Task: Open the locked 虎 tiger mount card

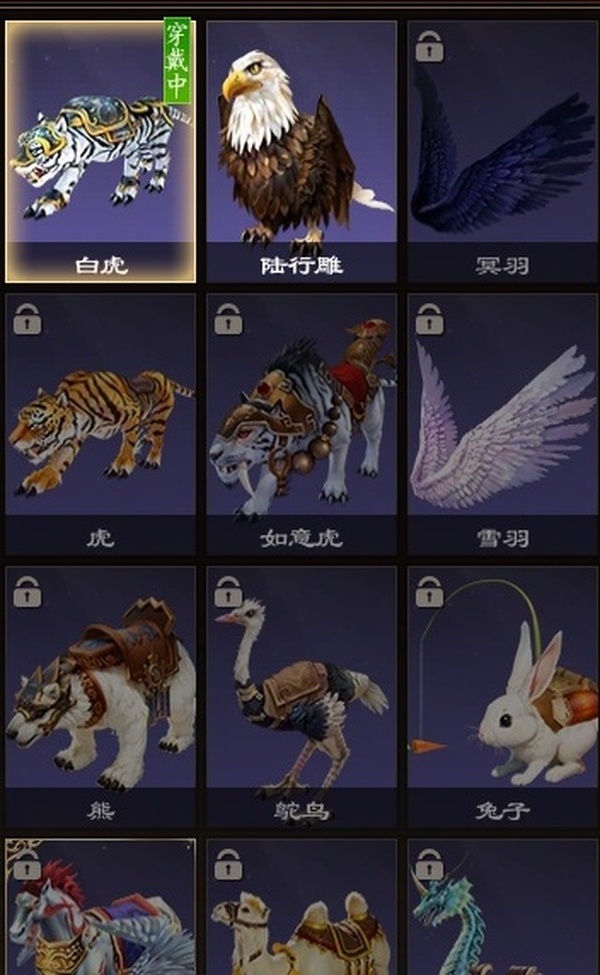Action: click(100, 425)
